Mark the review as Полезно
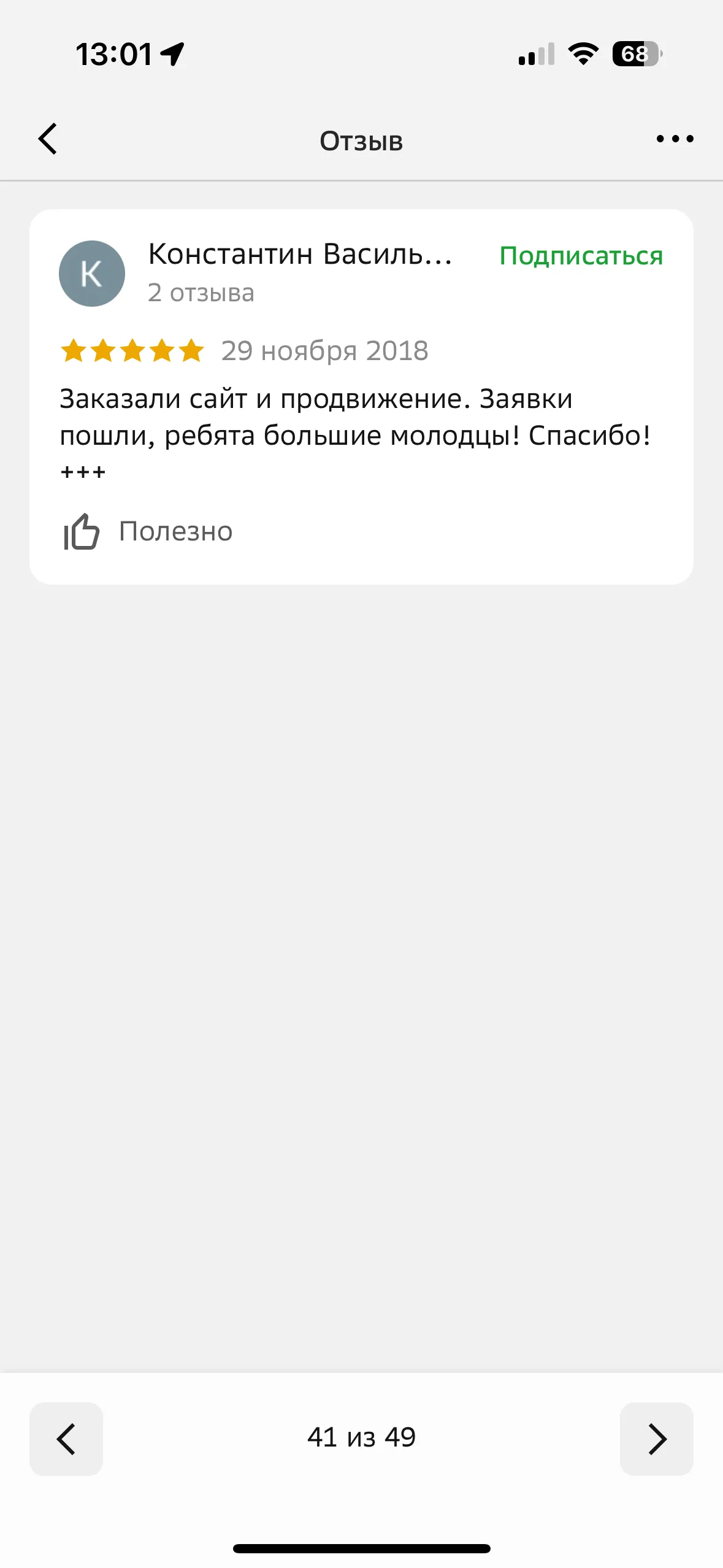This screenshot has width=723, height=1568. tap(148, 531)
